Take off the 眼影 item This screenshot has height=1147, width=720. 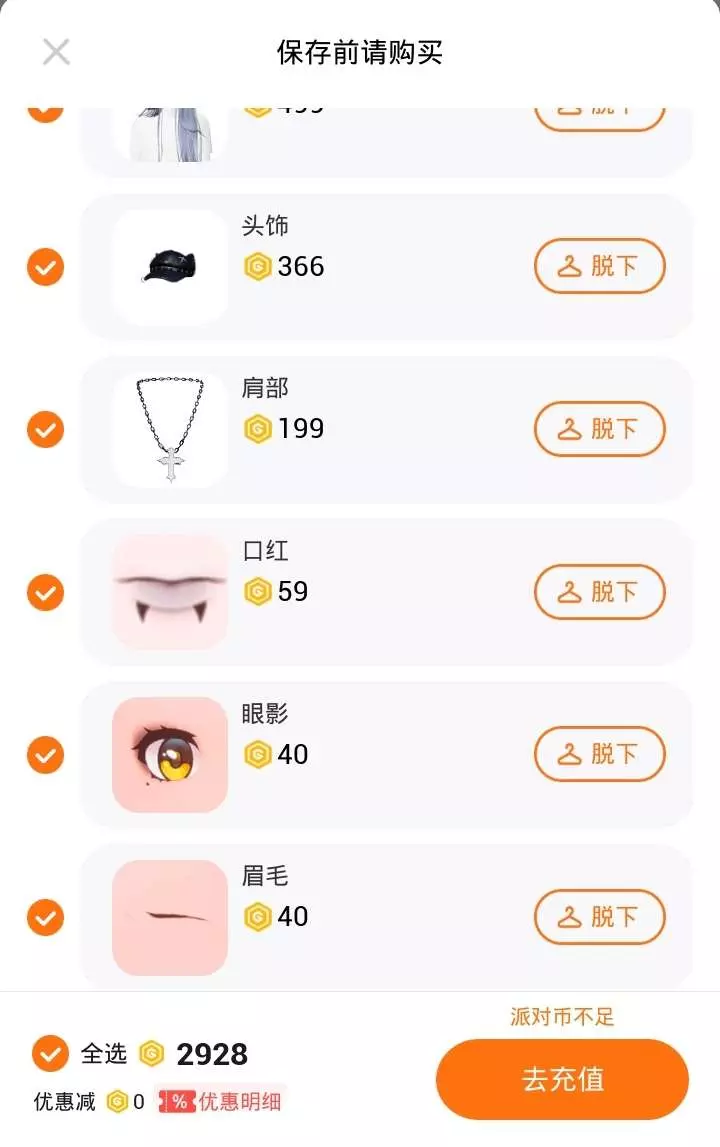(x=599, y=754)
